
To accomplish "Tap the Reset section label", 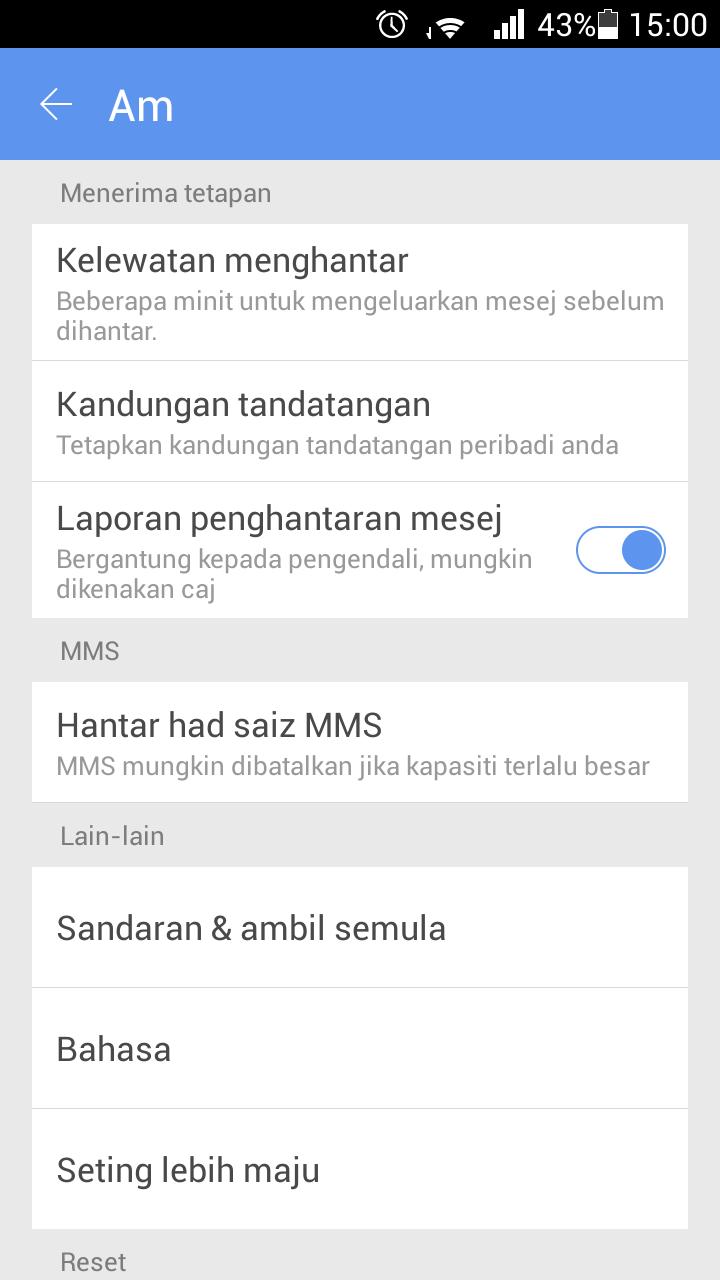I will pyautogui.click(x=92, y=1262).
